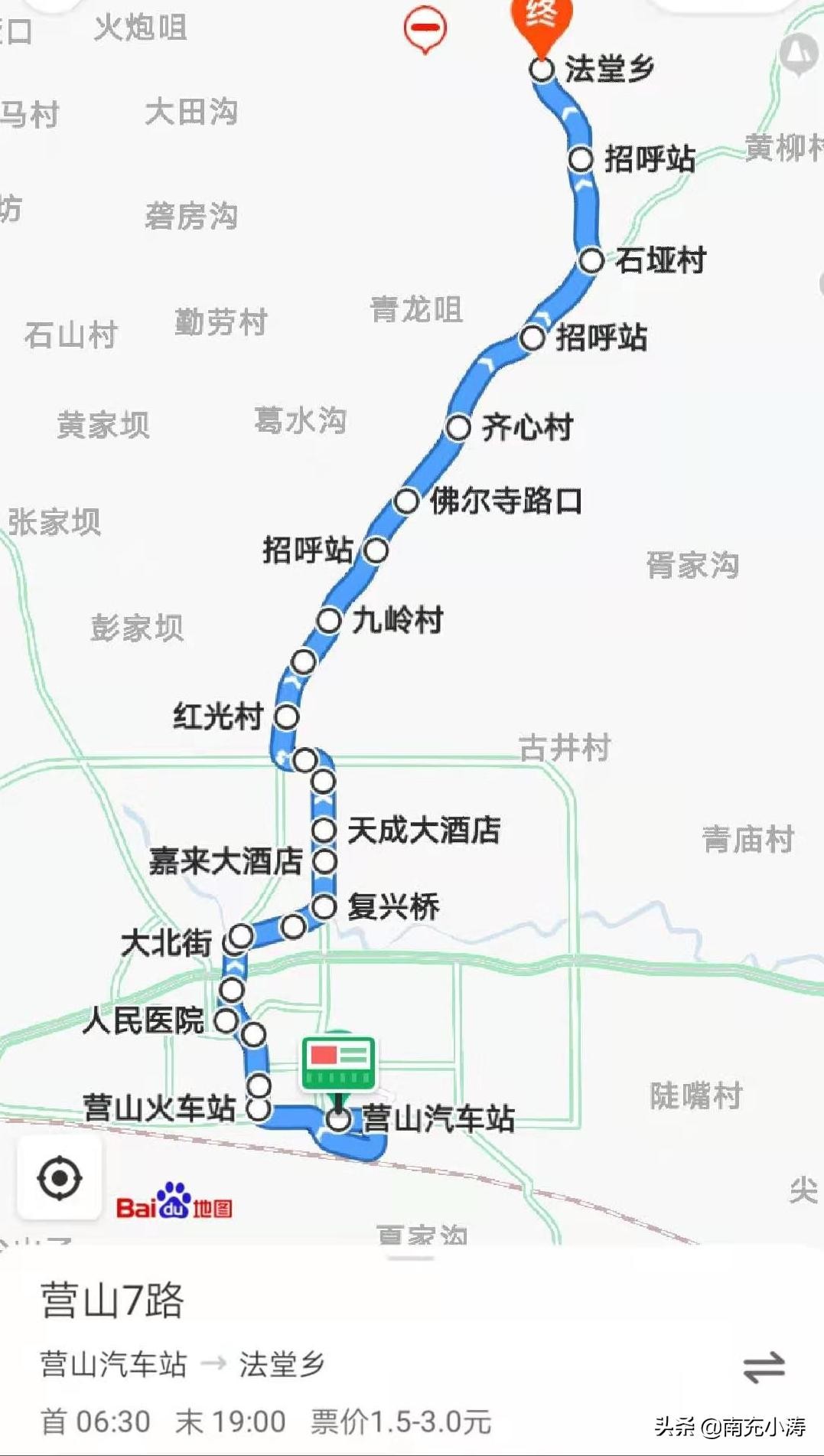This screenshot has width=824, height=1456.
Task: Tap the 红光村 stop marker
Action: point(287,717)
